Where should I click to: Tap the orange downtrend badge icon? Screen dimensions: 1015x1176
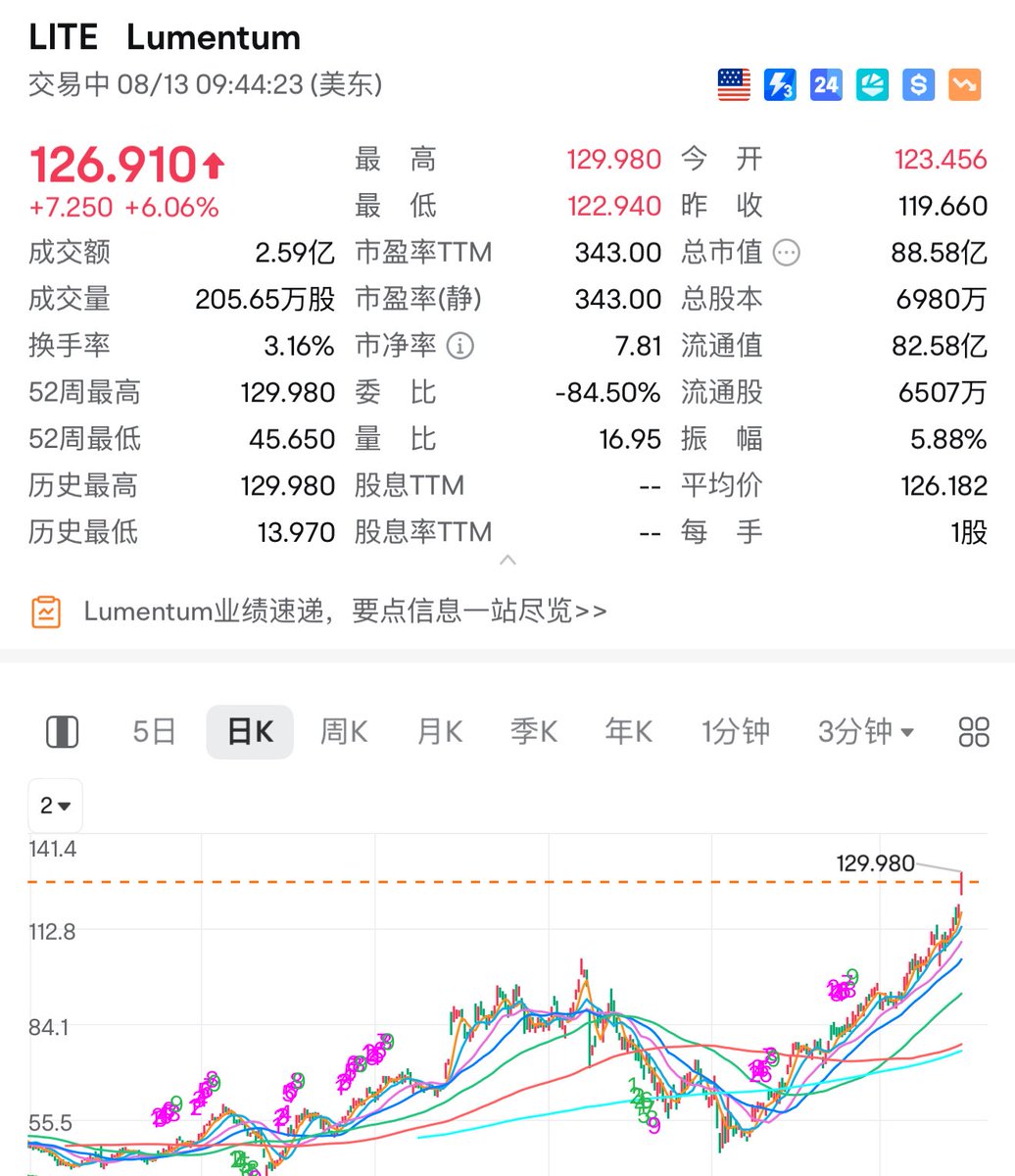[964, 85]
